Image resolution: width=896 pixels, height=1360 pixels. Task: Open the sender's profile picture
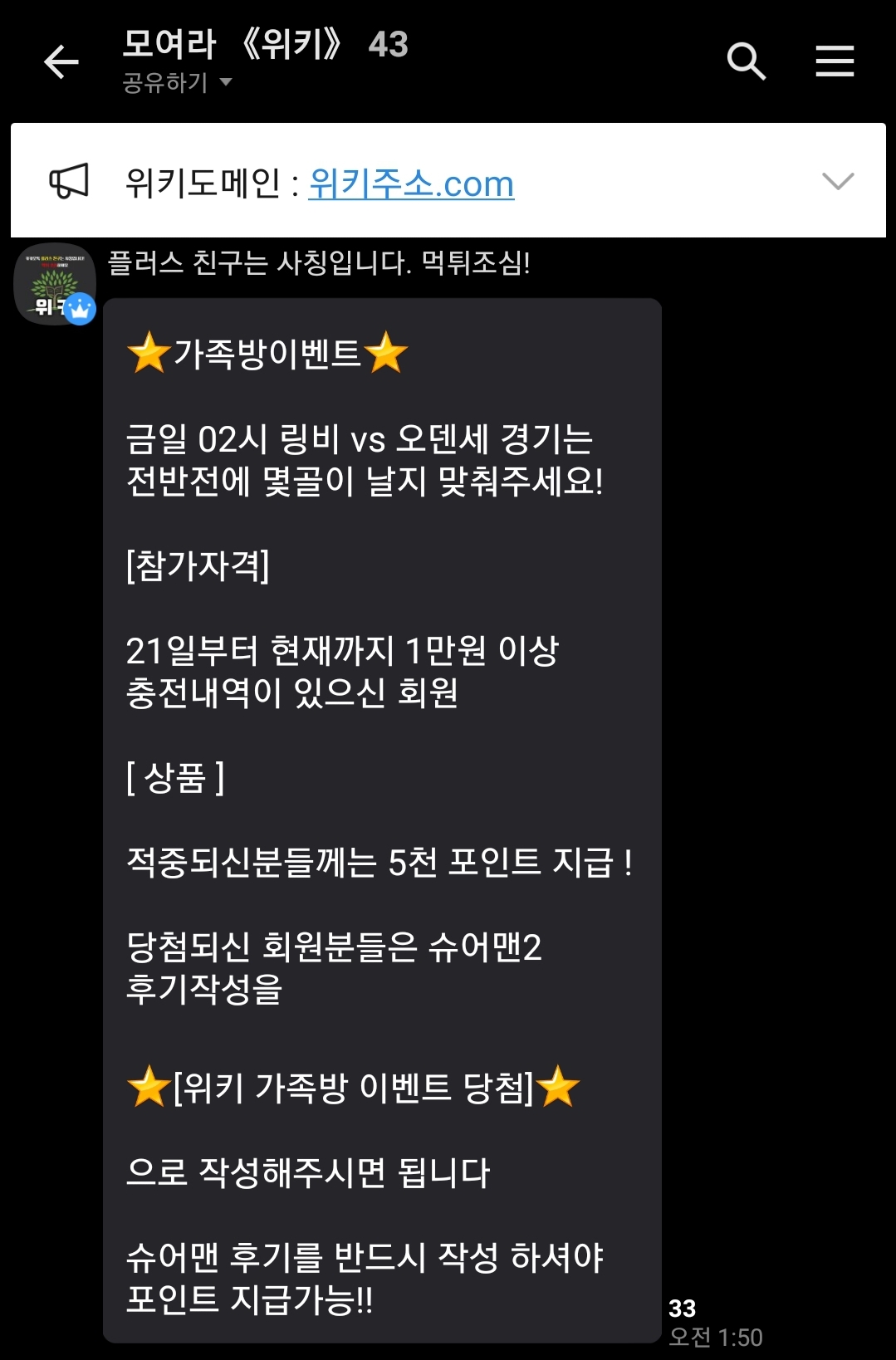pyautogui.click(x=55, y=283)
